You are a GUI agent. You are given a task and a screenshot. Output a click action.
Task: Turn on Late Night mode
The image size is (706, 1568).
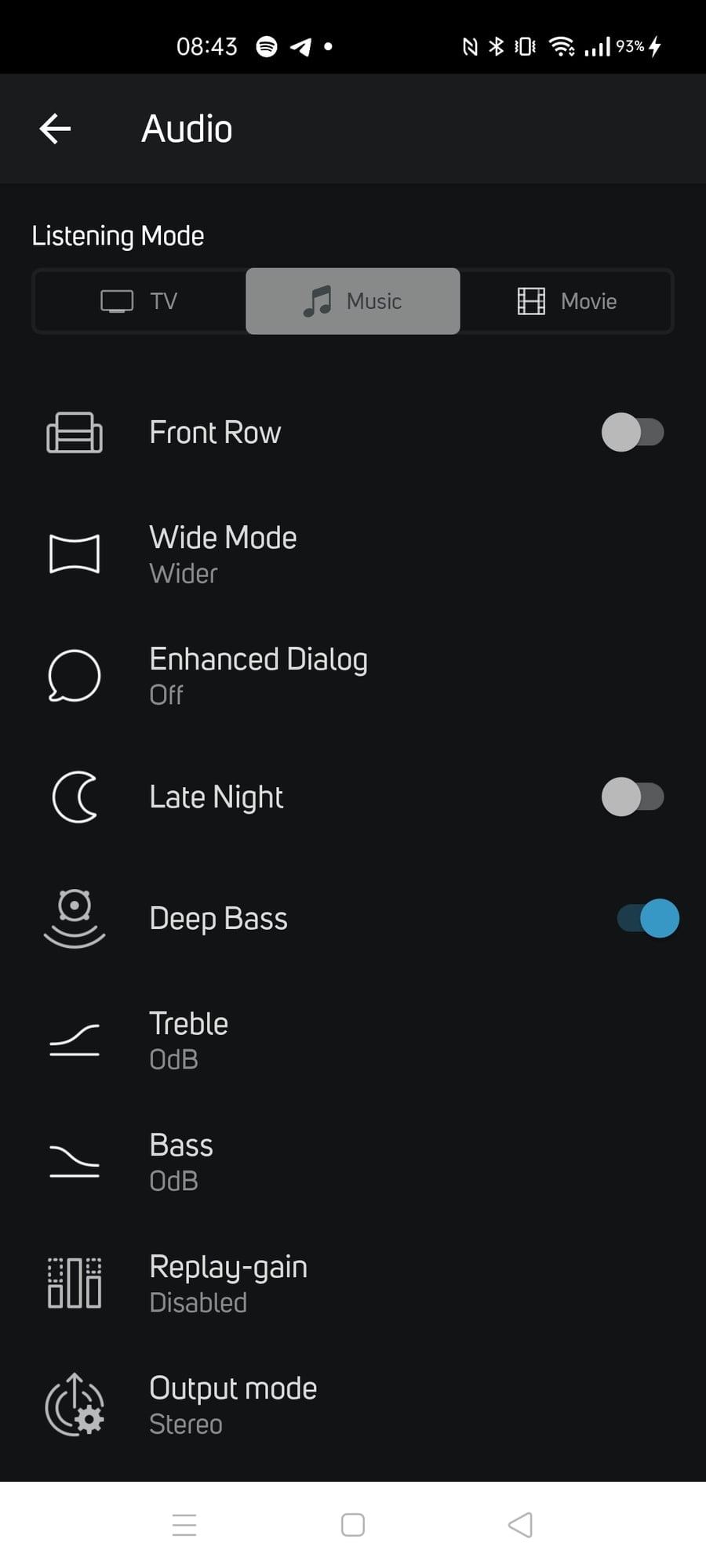click(x=632, y=797)
